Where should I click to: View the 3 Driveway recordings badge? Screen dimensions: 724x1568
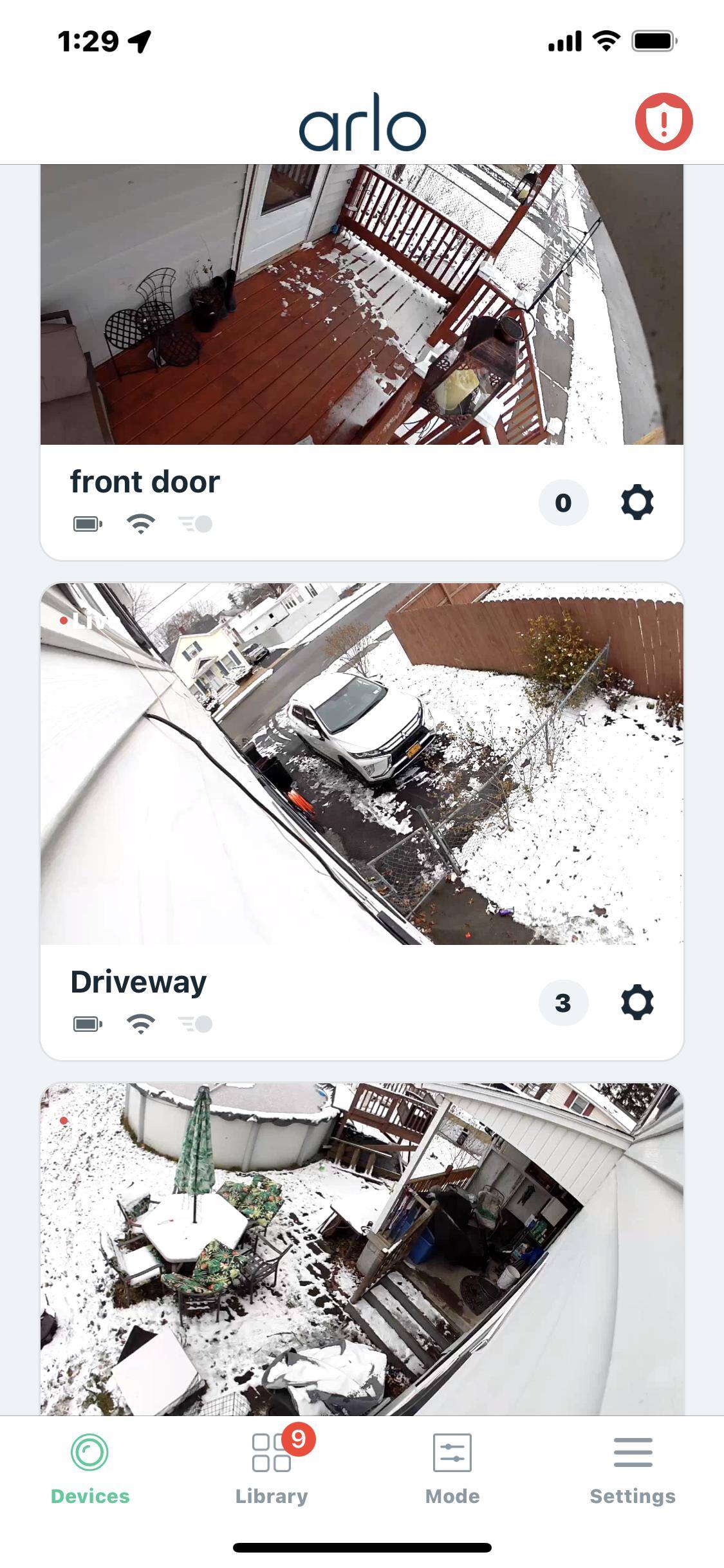coord(563,1003)
